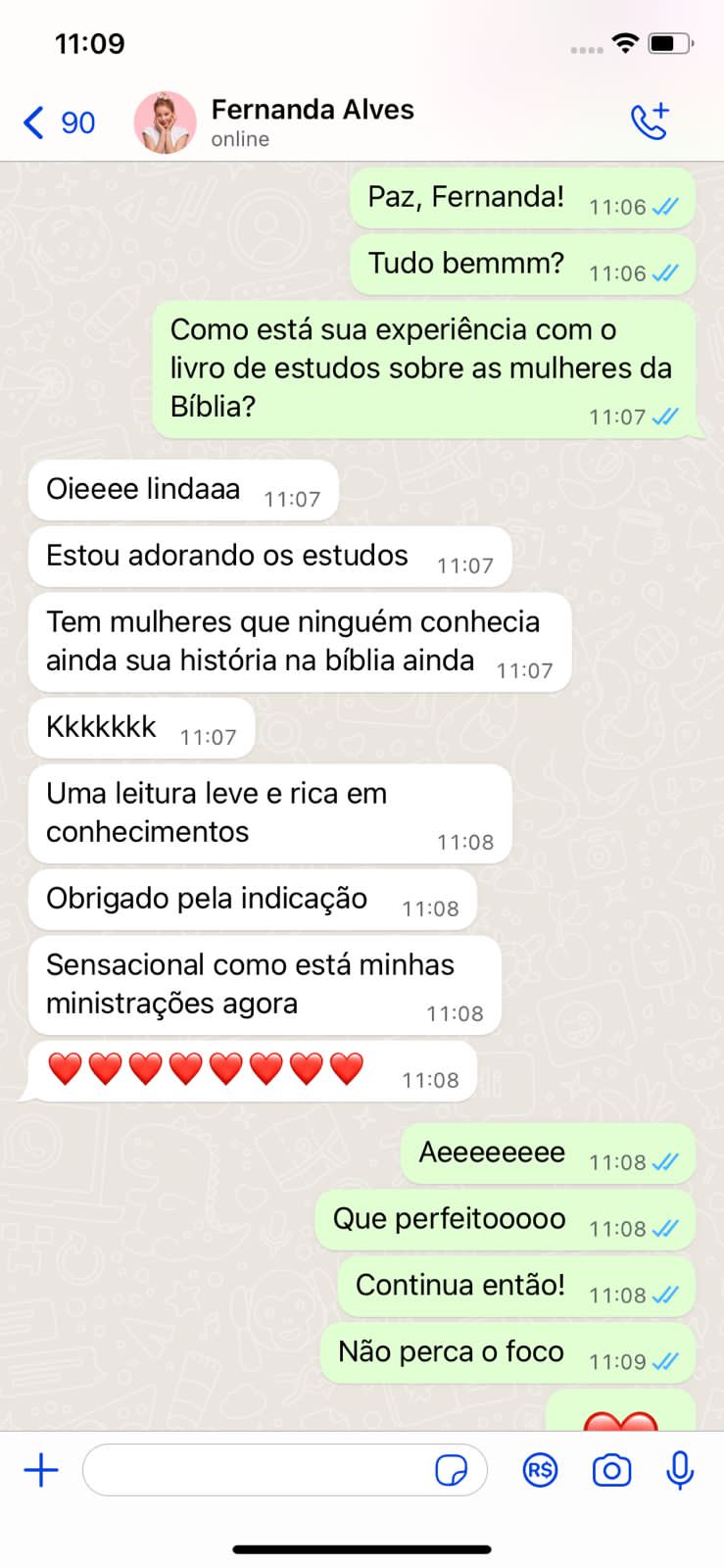724x1568 pixels.
Task: Open the attachments plus menu
Action: point(41,1470)
